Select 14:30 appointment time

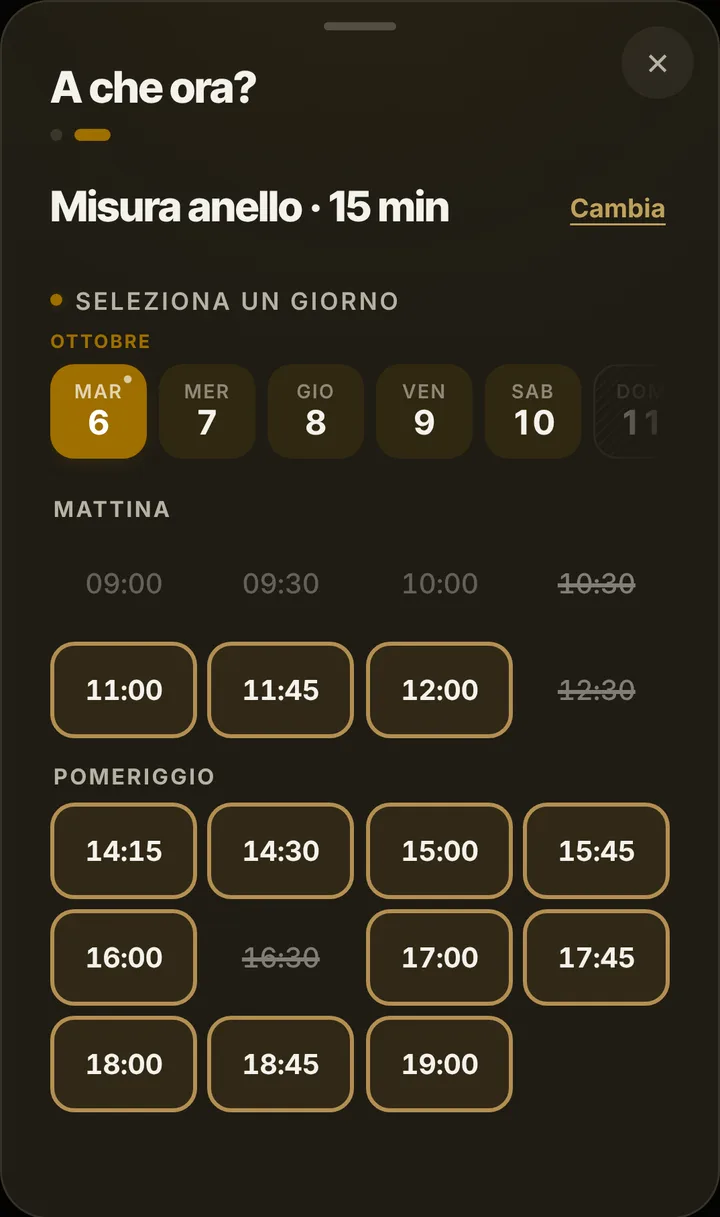[x=281, y=851]
